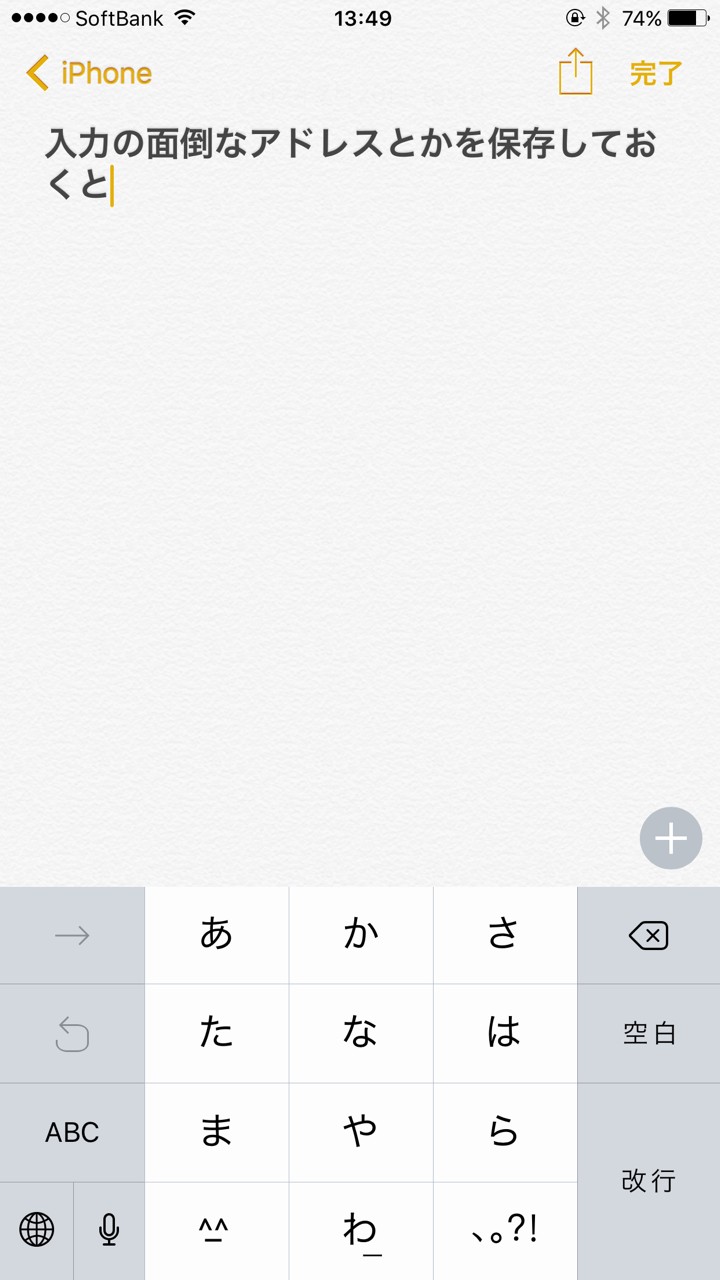Open the plus formatting toolbar button

click(x=671, y=838)
